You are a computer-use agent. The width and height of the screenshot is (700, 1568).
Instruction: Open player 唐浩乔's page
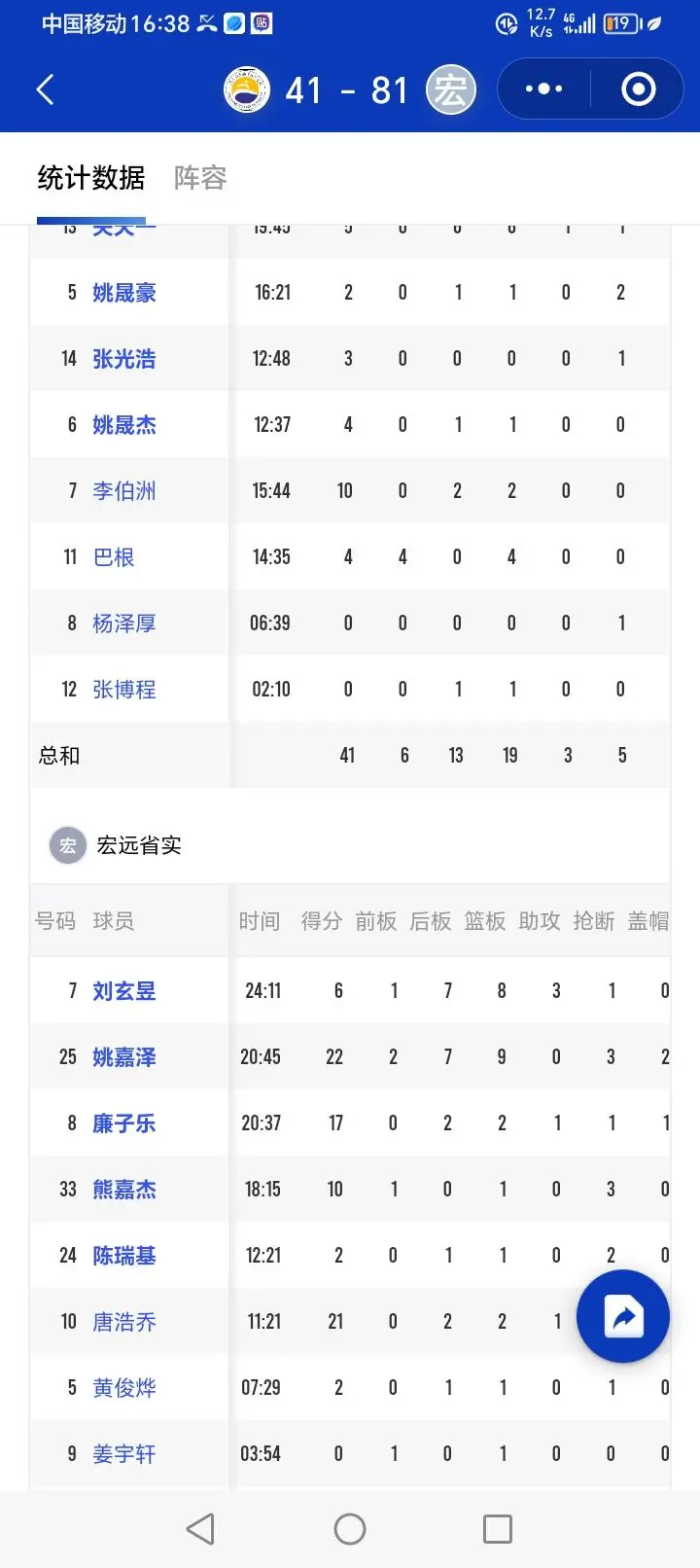tap(124, 1322)
